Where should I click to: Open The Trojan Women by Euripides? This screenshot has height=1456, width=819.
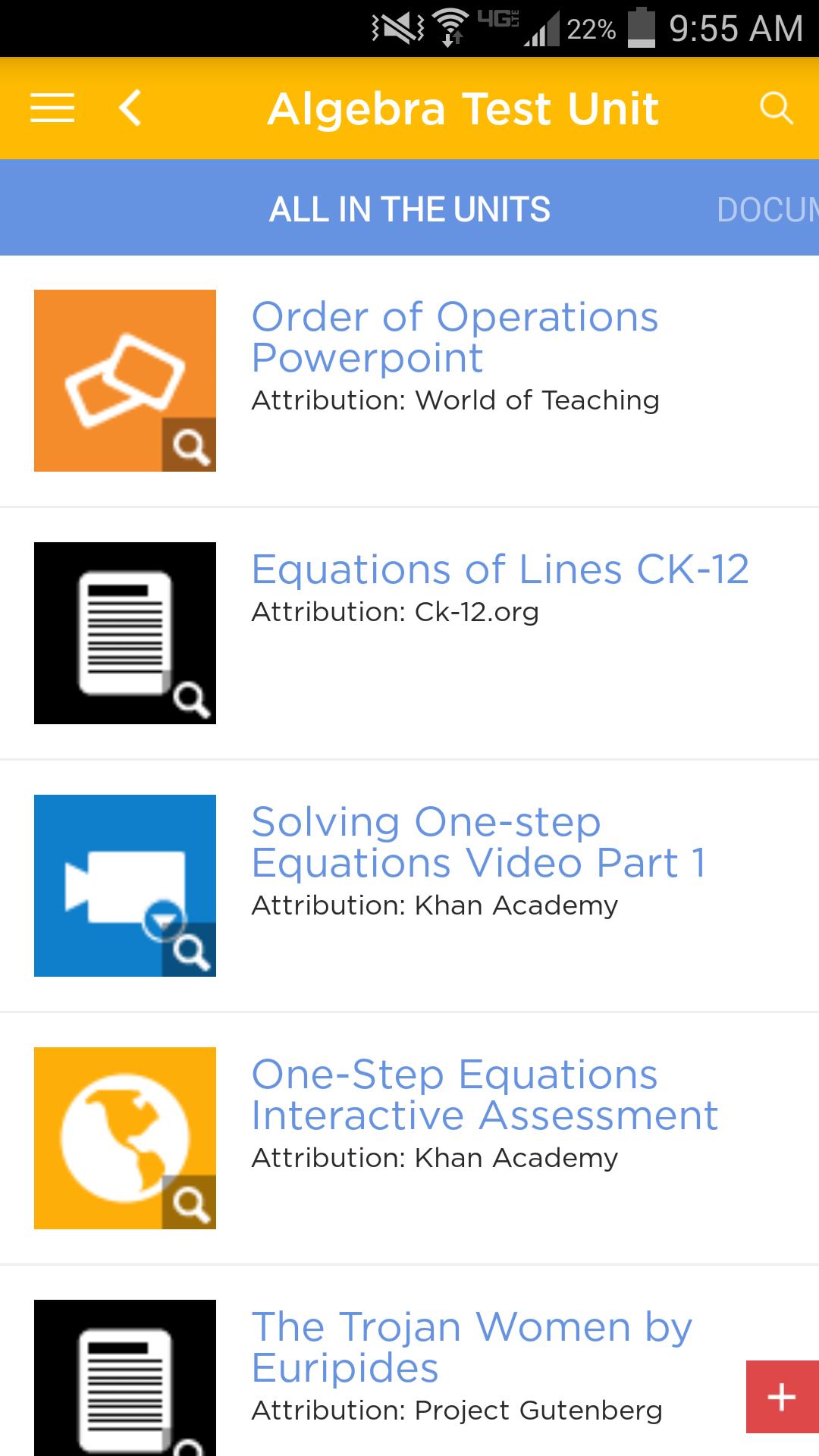tap(471, 1347)
